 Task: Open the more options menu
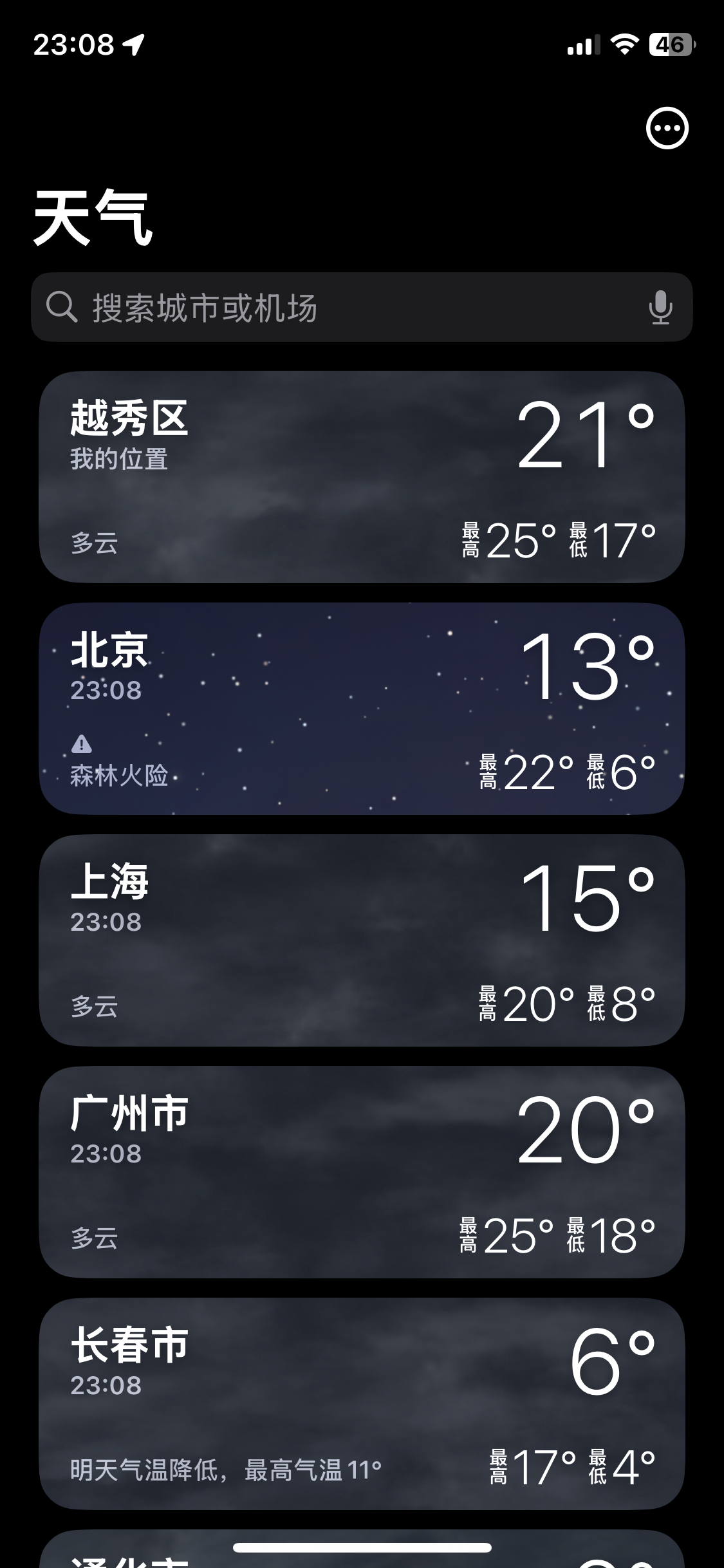667,127
